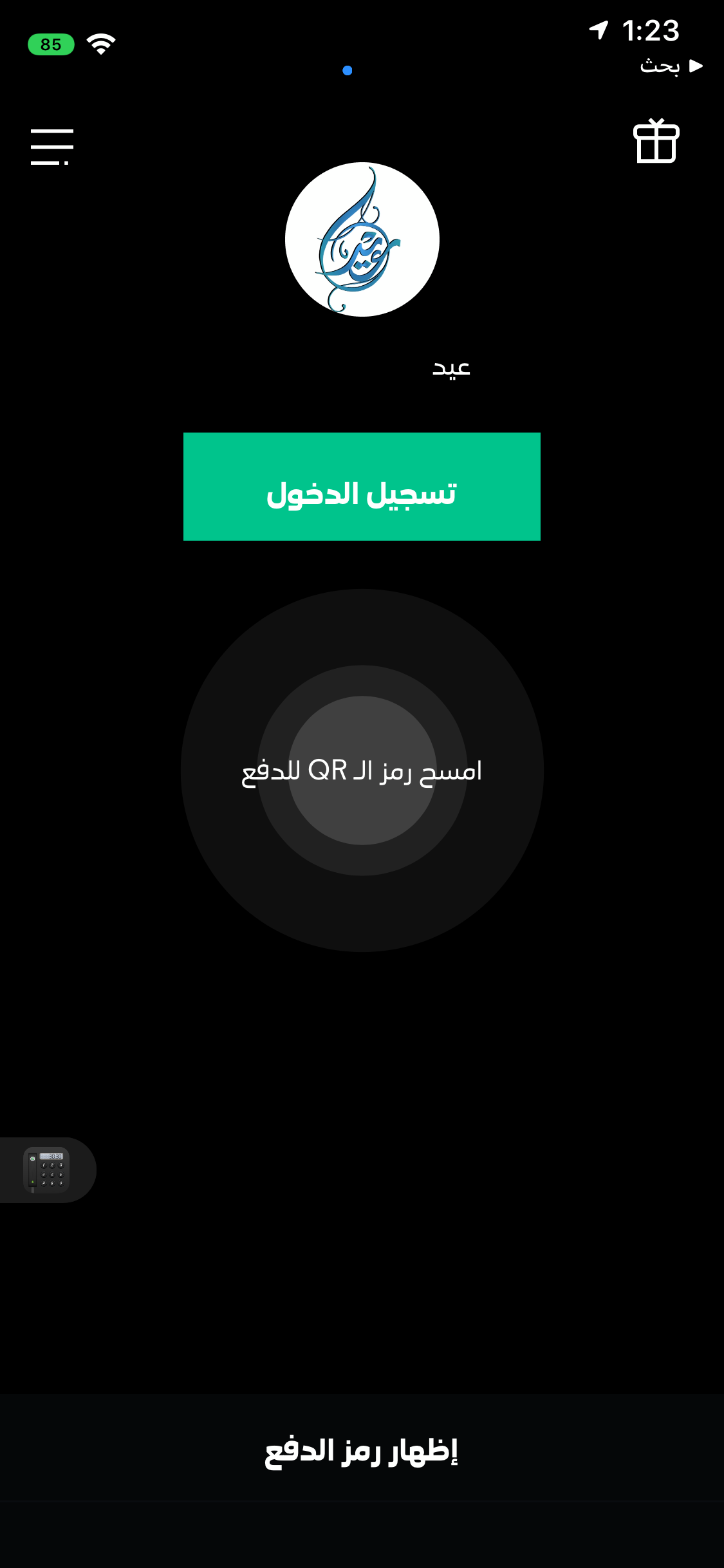Tap the تسجيل الدخول login button

point(362,487)
